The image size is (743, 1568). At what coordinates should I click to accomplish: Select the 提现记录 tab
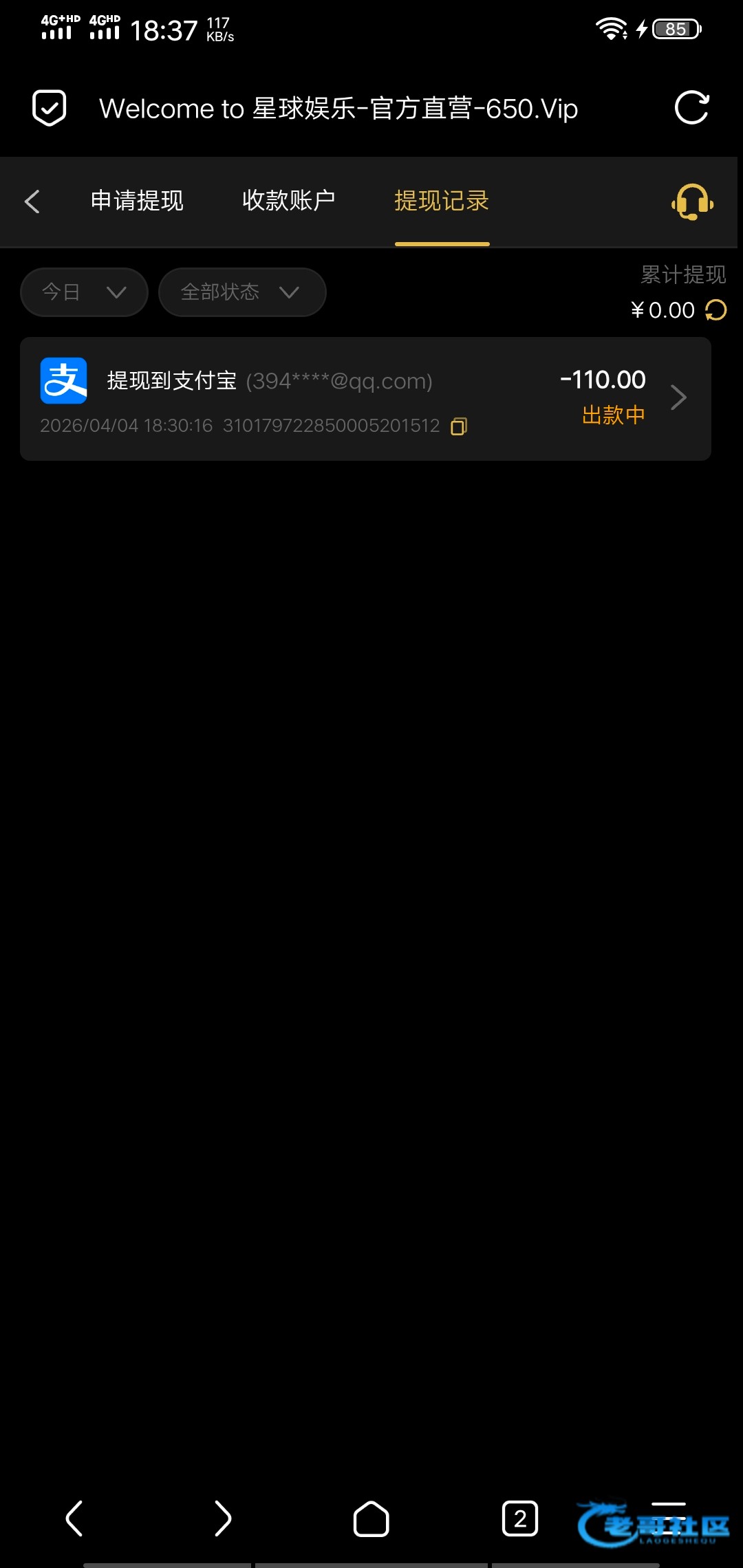click(x=442, y=201)
